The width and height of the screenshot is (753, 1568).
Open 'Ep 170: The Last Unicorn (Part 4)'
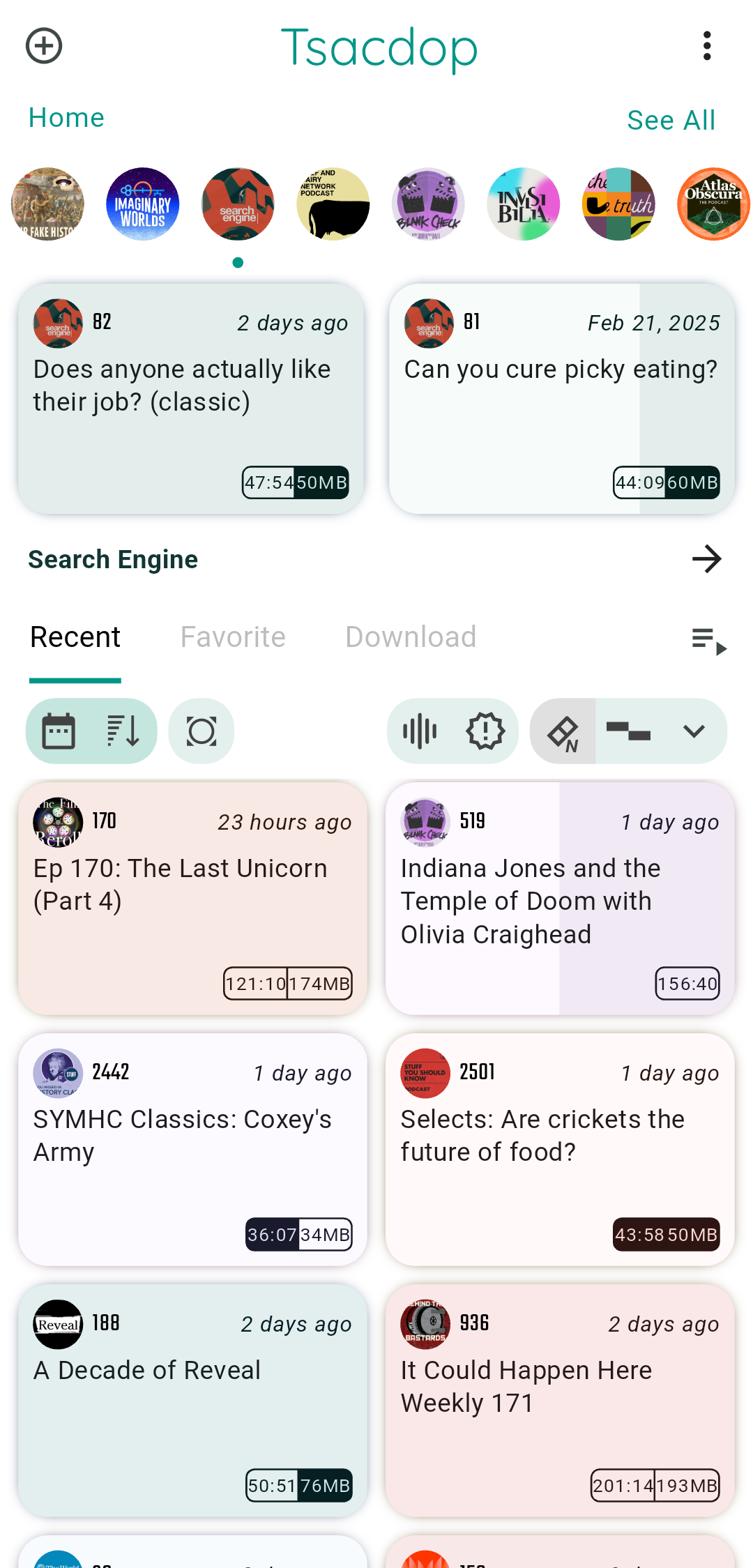[x=192, y=898]
